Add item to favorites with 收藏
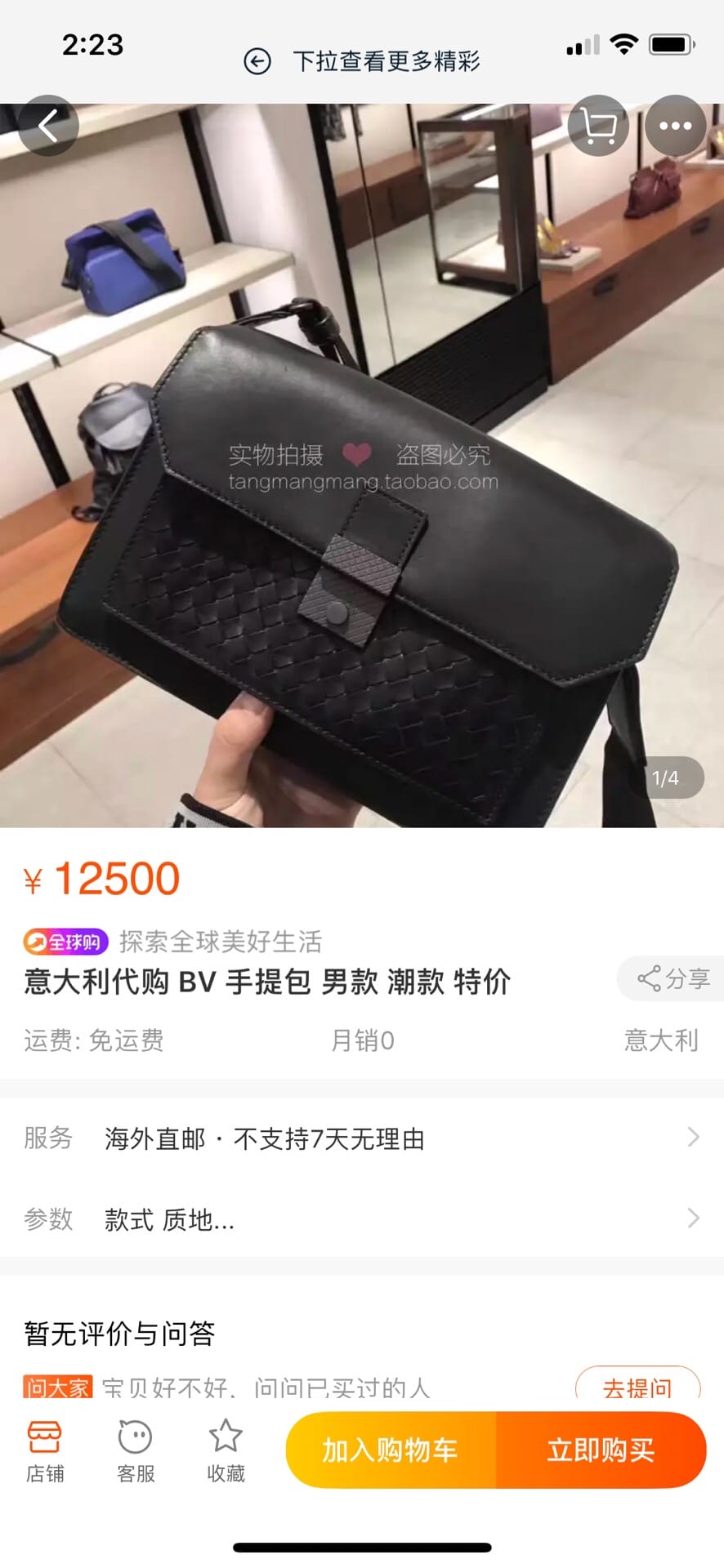This screenshot has width=724, height=1568. (226, 1451)
